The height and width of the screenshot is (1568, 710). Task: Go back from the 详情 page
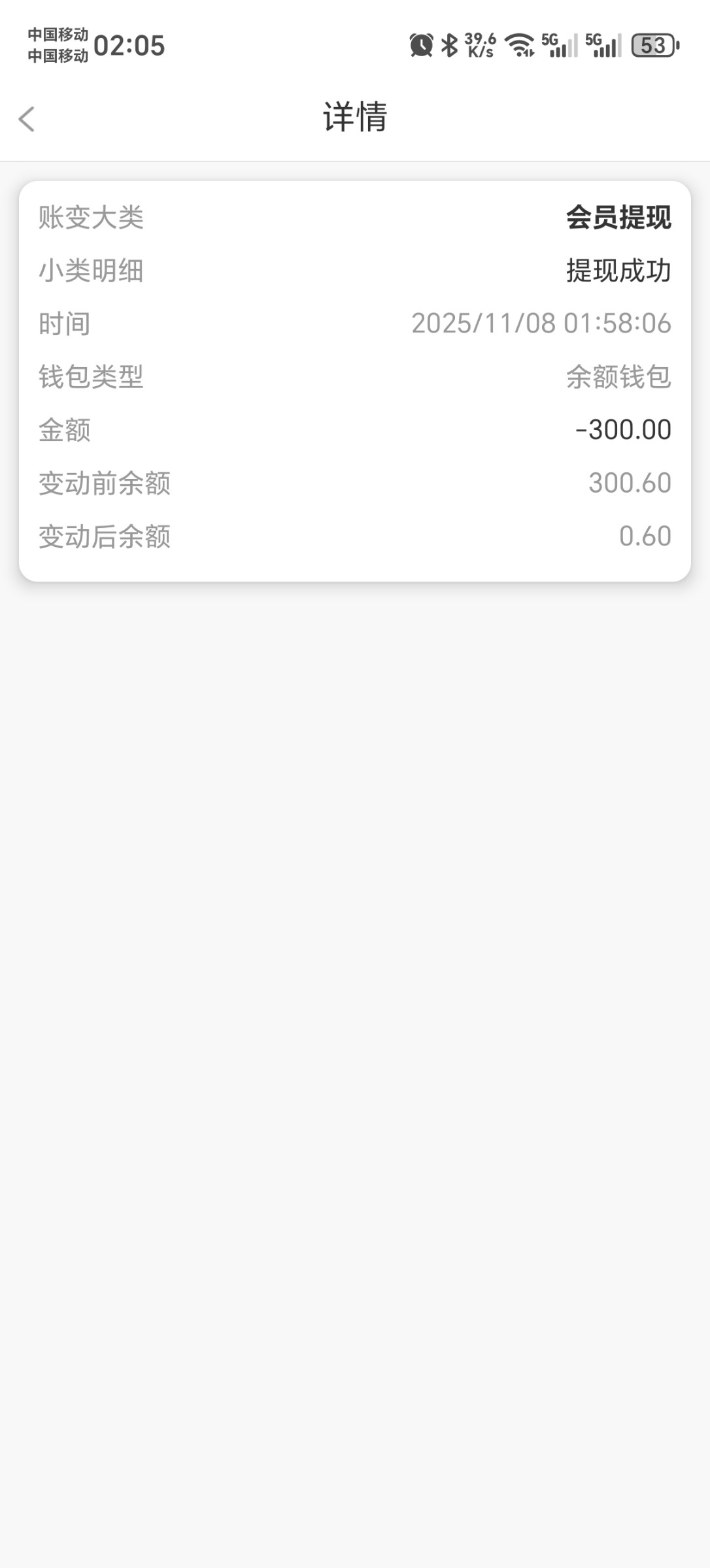point(27,119)
